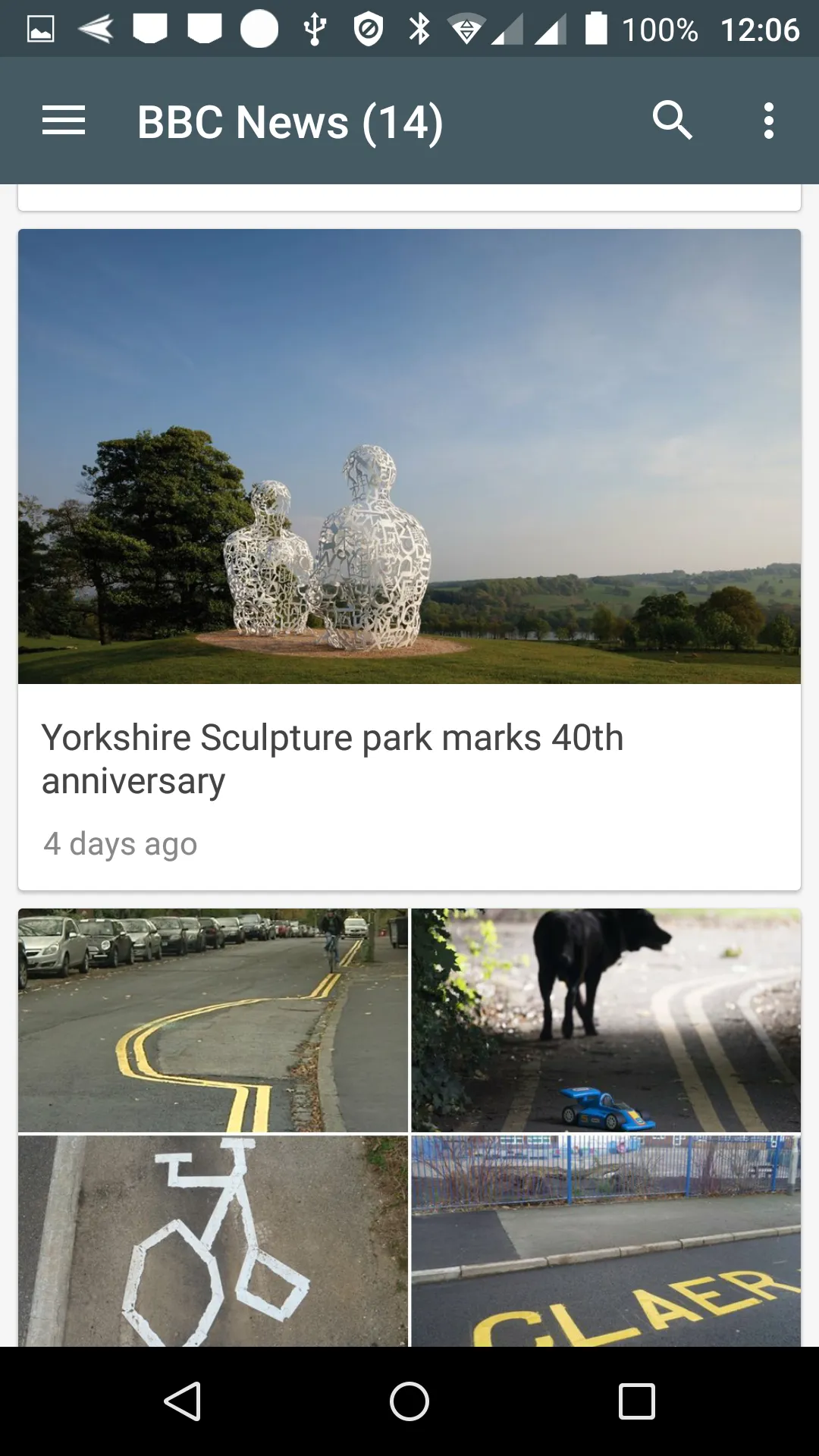
Task: Go back using system back button
Action: click(183, 1401)
